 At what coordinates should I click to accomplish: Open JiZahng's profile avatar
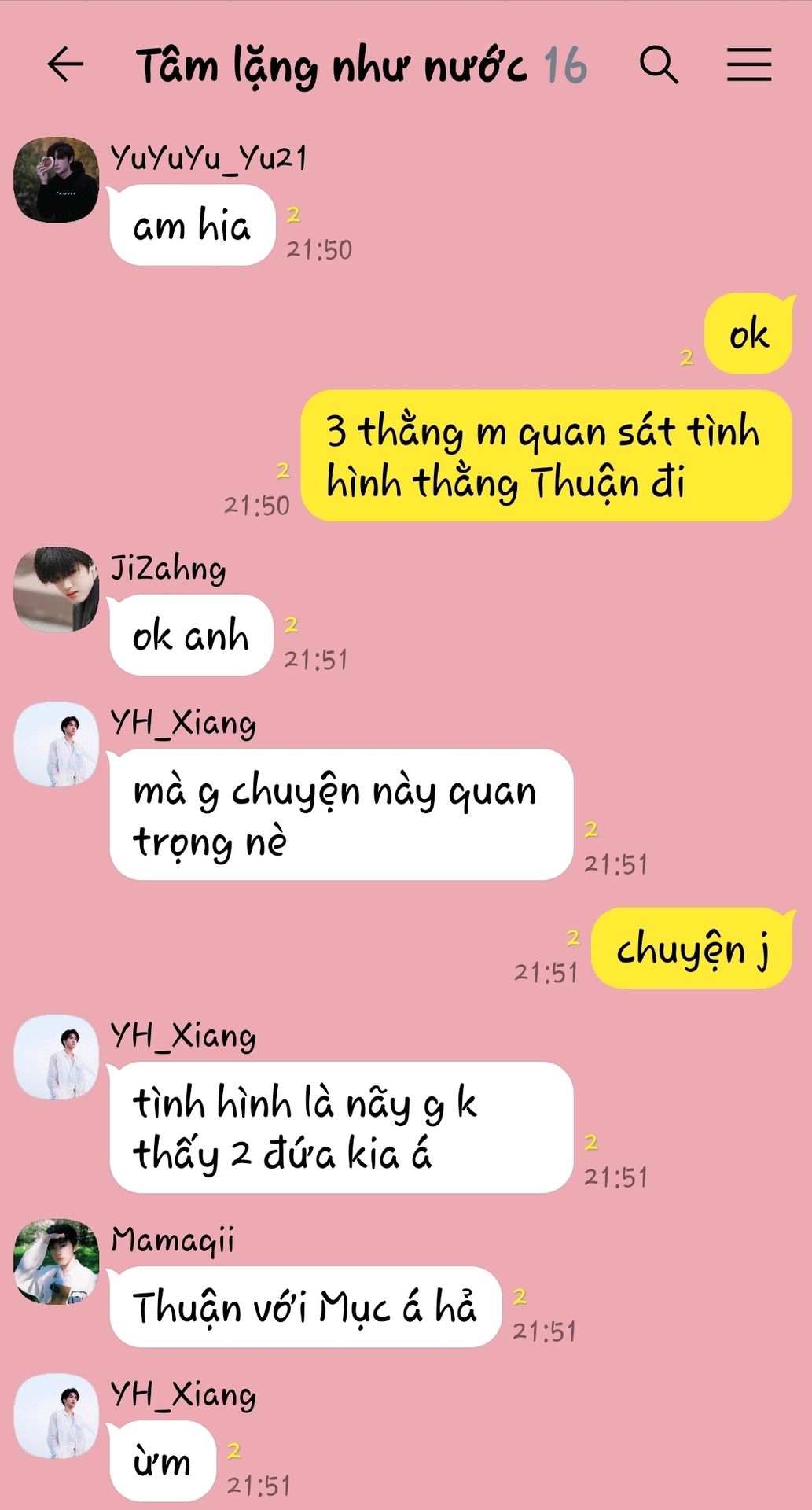[x=57, y=590]
